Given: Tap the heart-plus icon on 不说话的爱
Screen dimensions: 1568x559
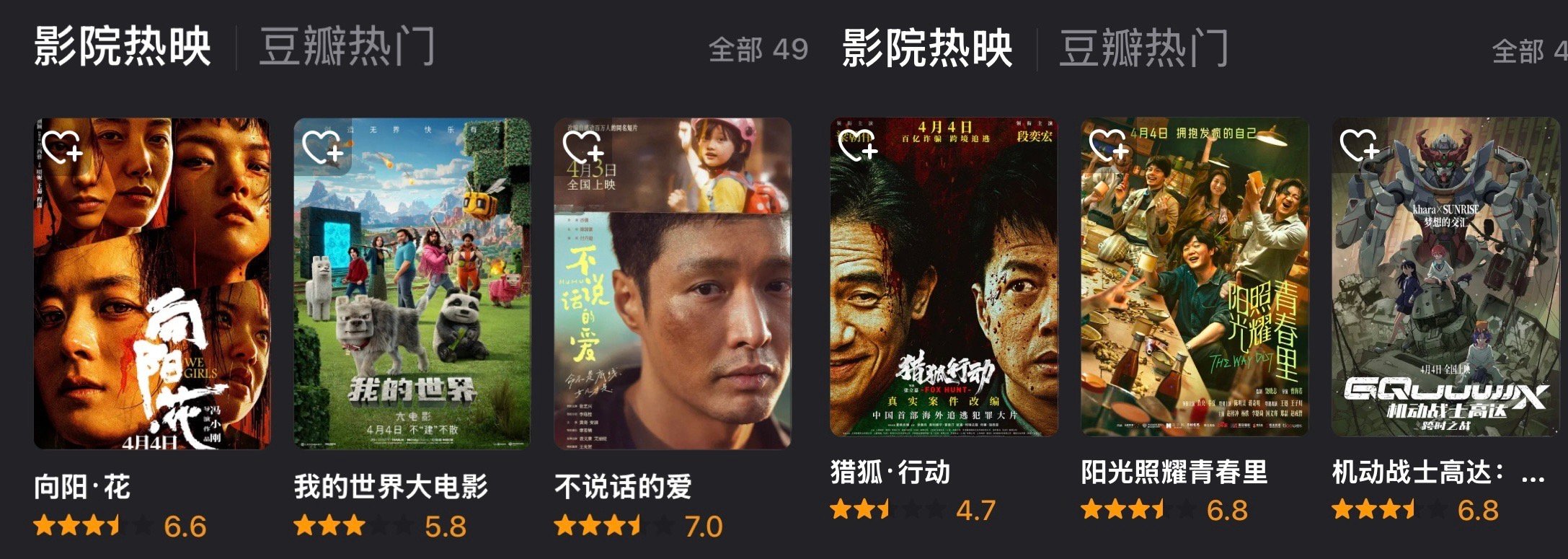Looking at the screenshot, I should tap(583, 147).
